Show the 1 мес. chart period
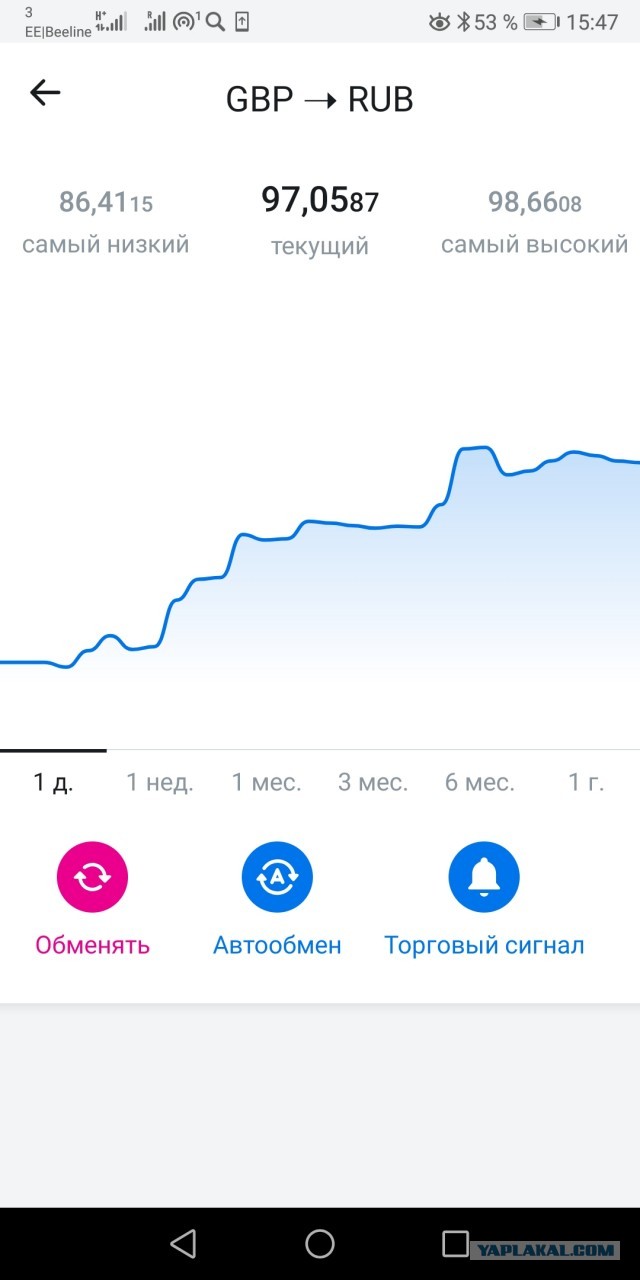The width and height of the screenshot is (640, 1280). [266, 782]
